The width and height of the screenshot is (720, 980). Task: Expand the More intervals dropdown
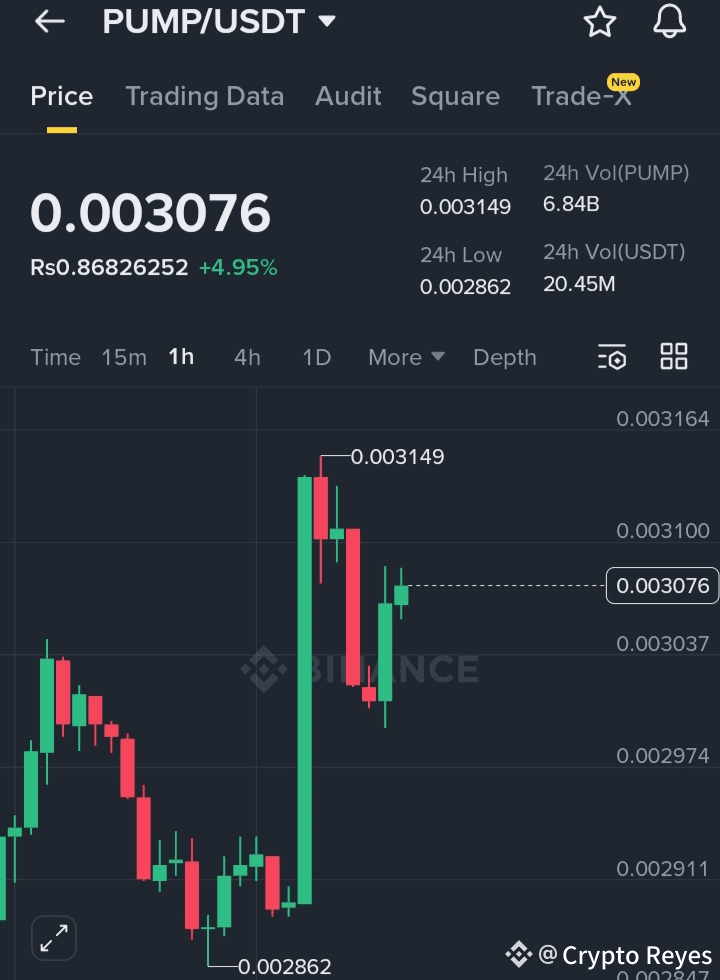click(x=406, y=358)
